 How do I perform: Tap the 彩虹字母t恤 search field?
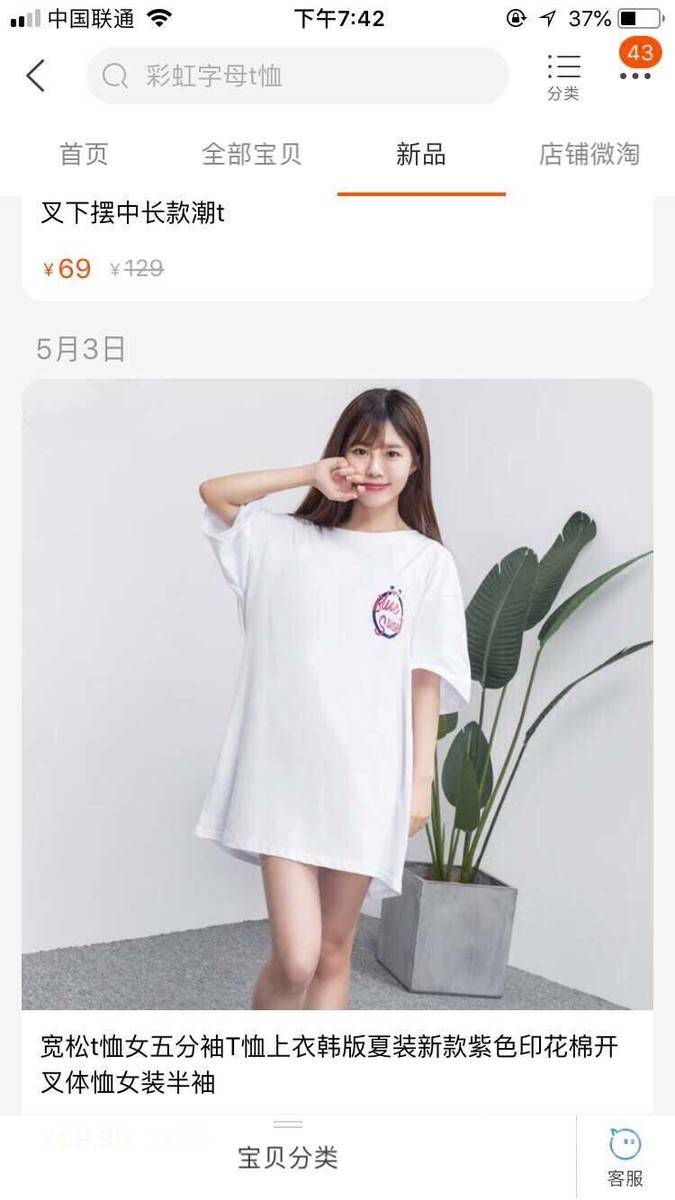coord(297,76)
